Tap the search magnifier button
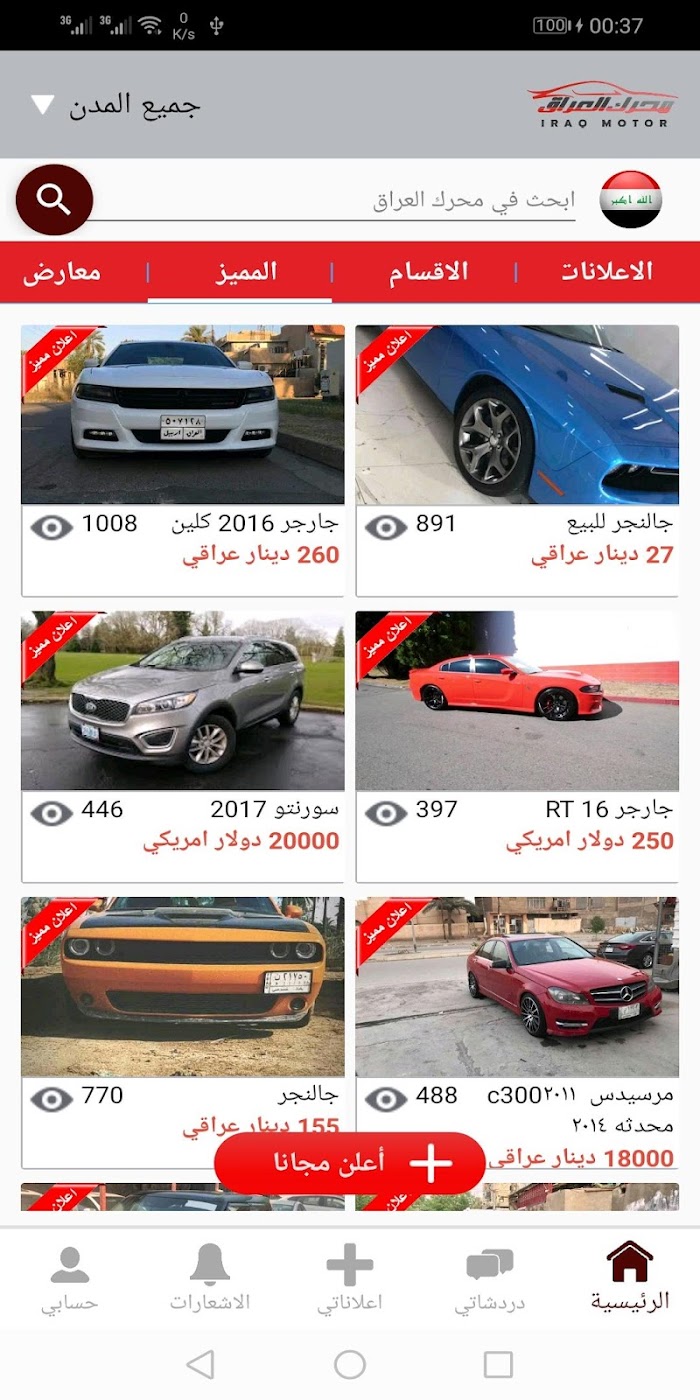The image size is (700, 1400). [x=54, y=199]
